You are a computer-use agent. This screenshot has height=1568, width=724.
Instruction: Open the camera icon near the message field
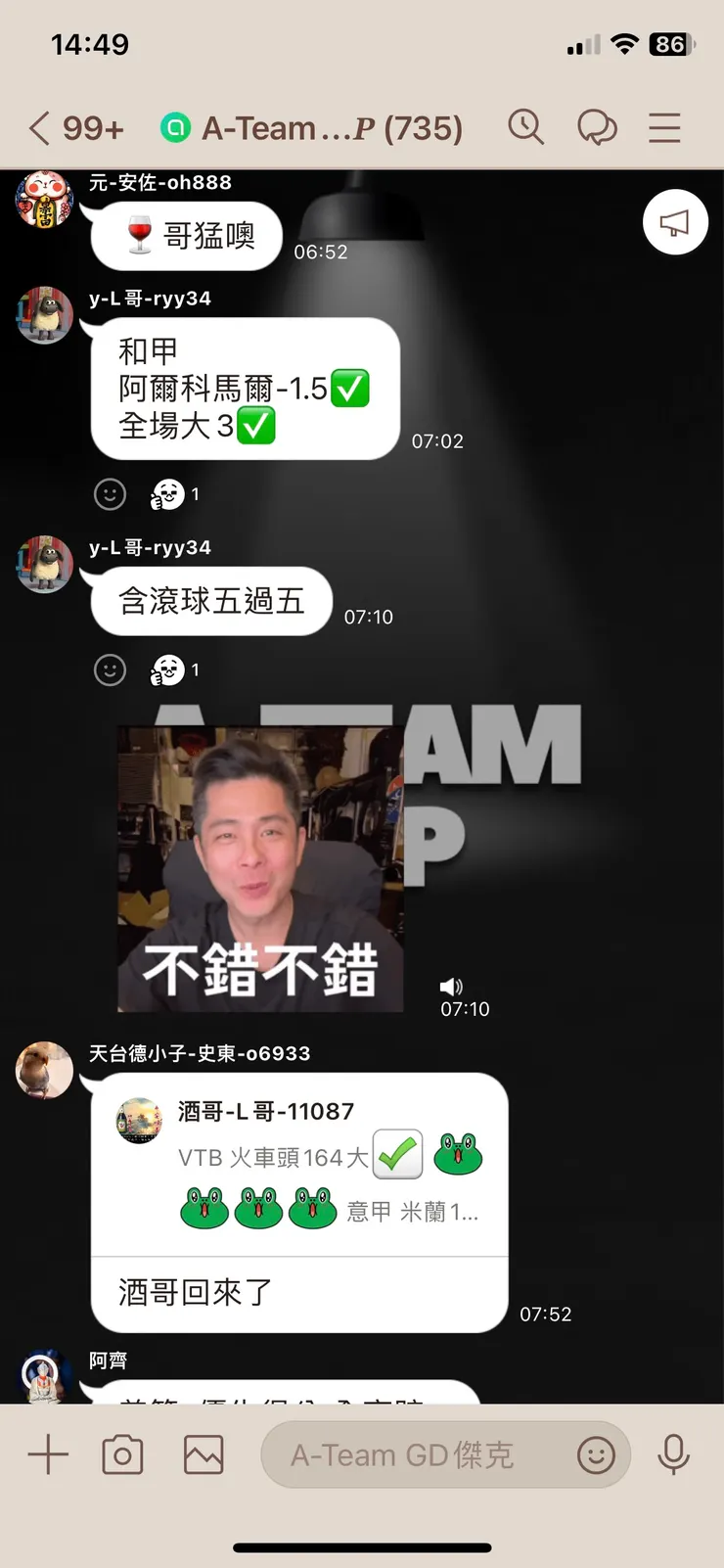point(122,1454)
